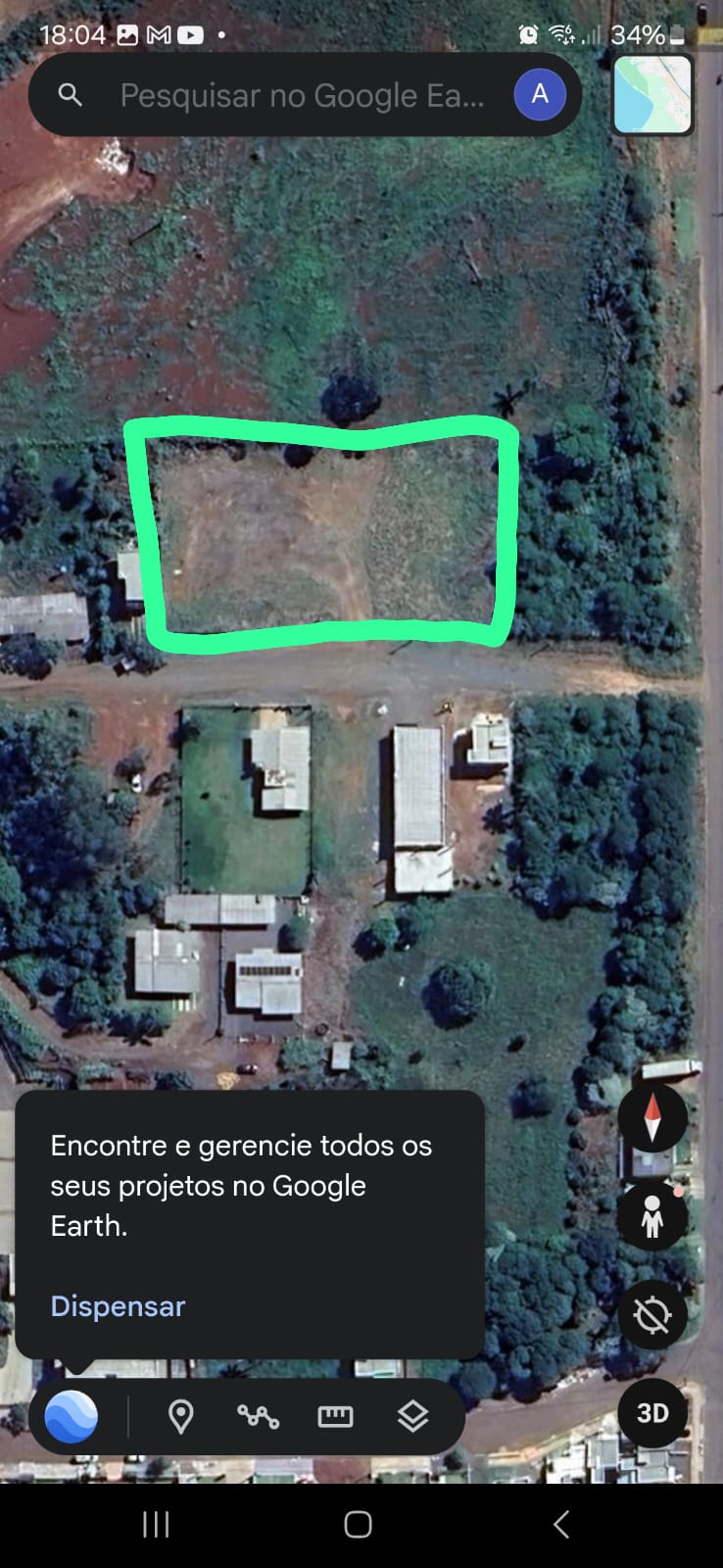Tap the location tracking icon

[x=652, y=1314]
